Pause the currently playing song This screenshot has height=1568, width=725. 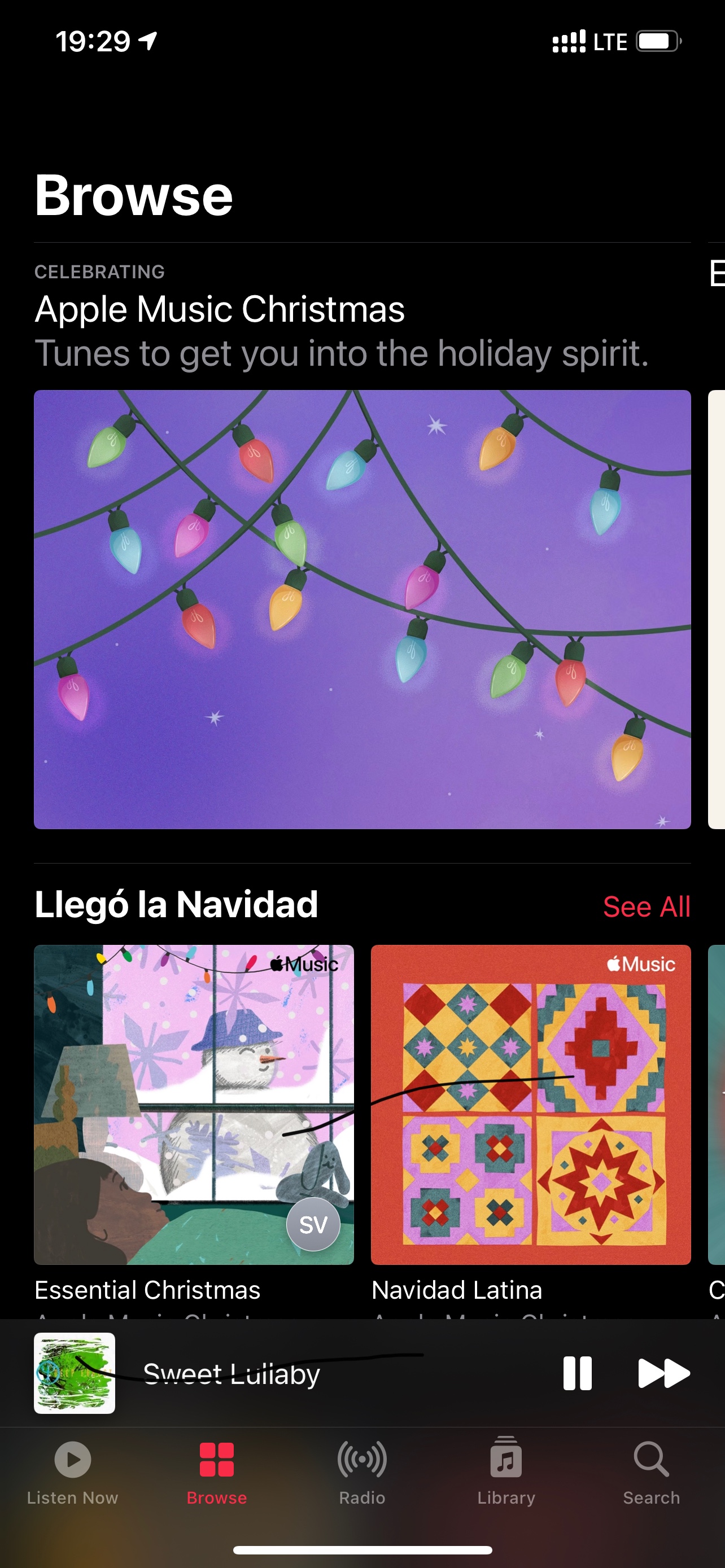(x=577, y=1373)
